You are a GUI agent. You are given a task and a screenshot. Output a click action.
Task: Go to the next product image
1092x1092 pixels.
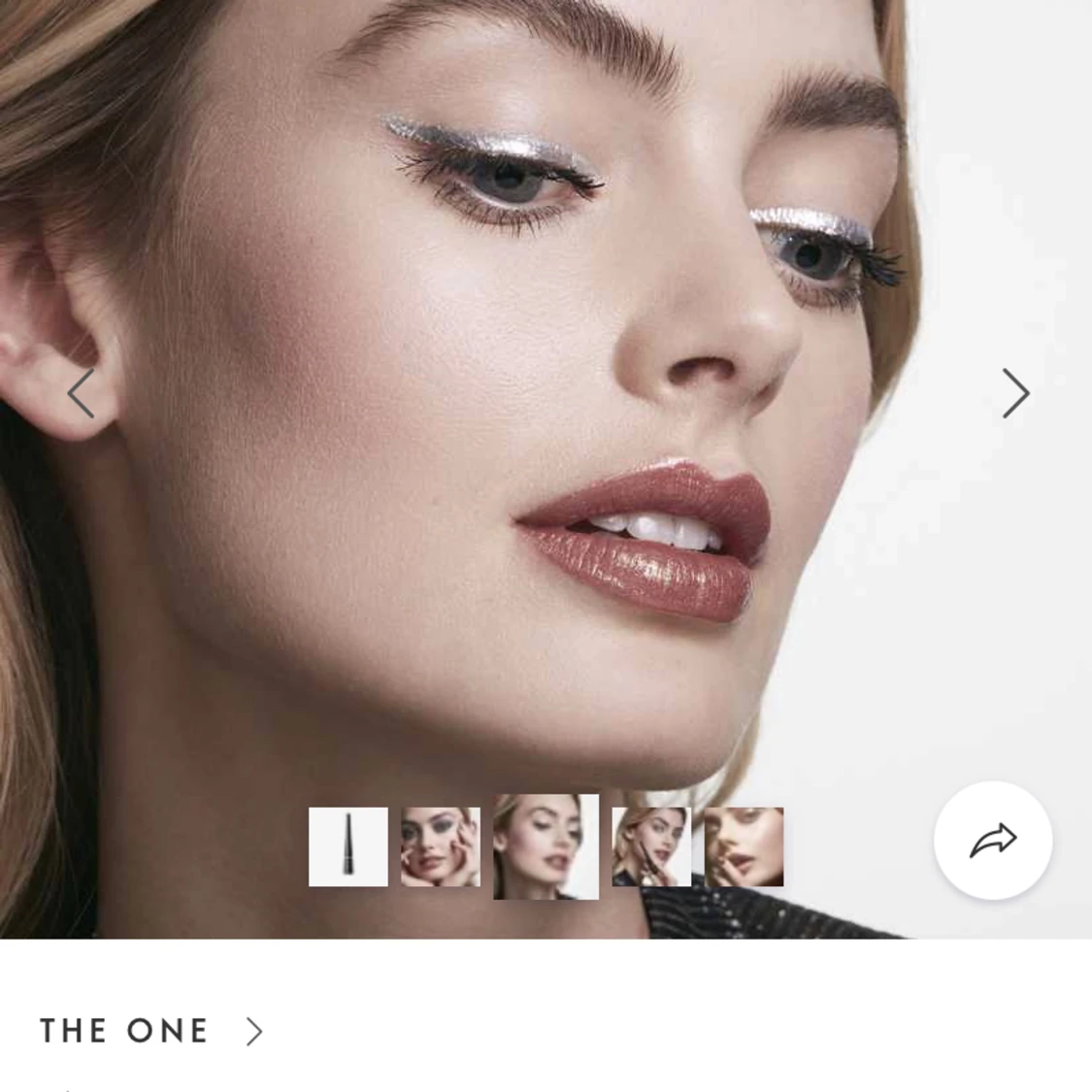click(1015, 393)
